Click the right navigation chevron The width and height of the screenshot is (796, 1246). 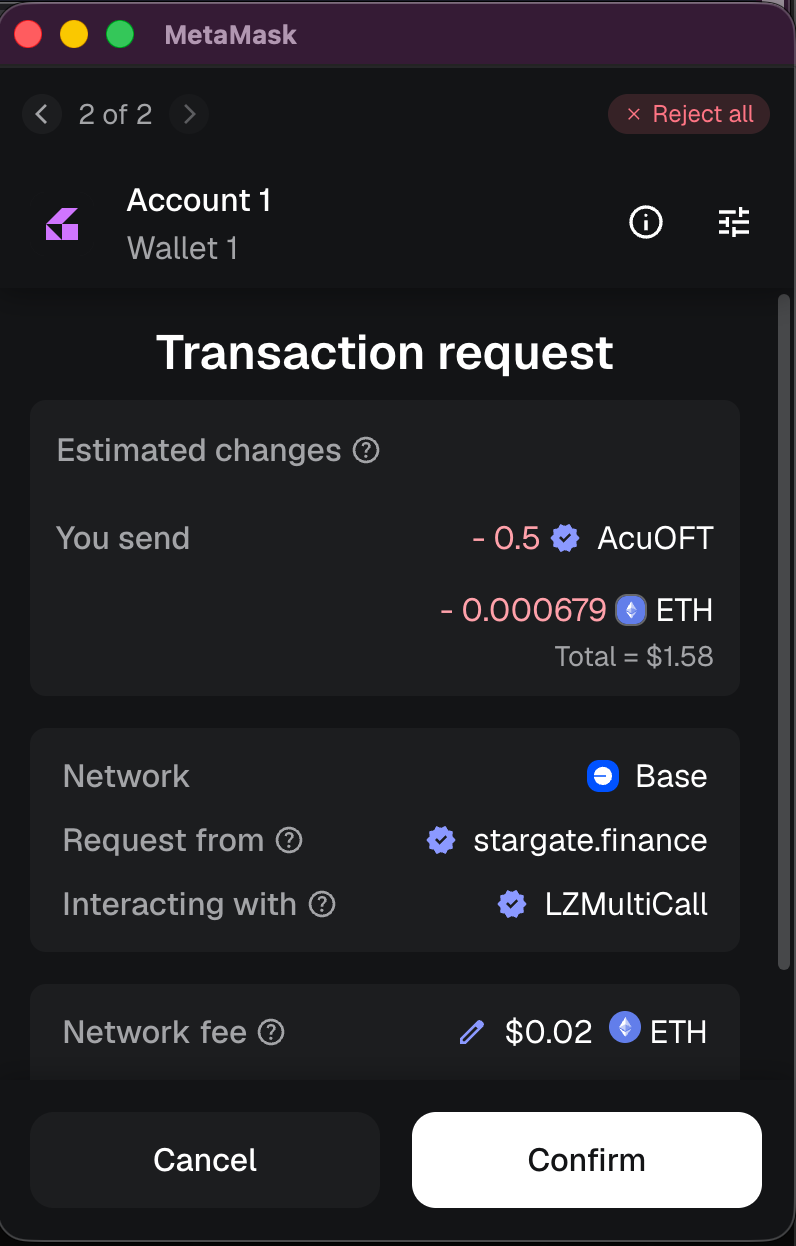coord(189,114)
